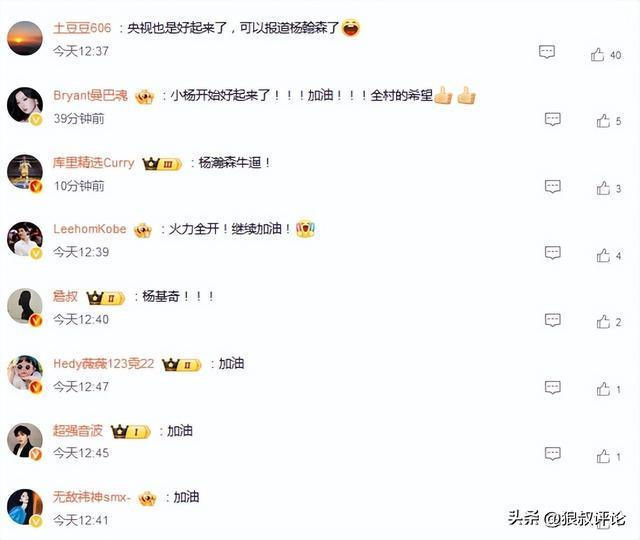
Task: Like 詹叔's 杨基奇 comment
Action: point(603,321)
